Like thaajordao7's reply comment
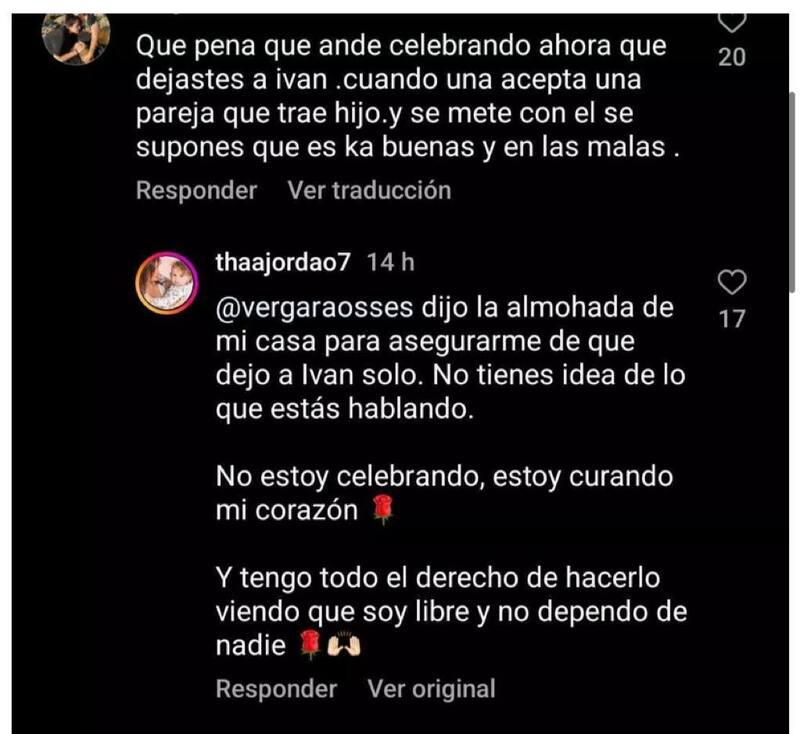800x734 pixels. (x=733, y=284)
